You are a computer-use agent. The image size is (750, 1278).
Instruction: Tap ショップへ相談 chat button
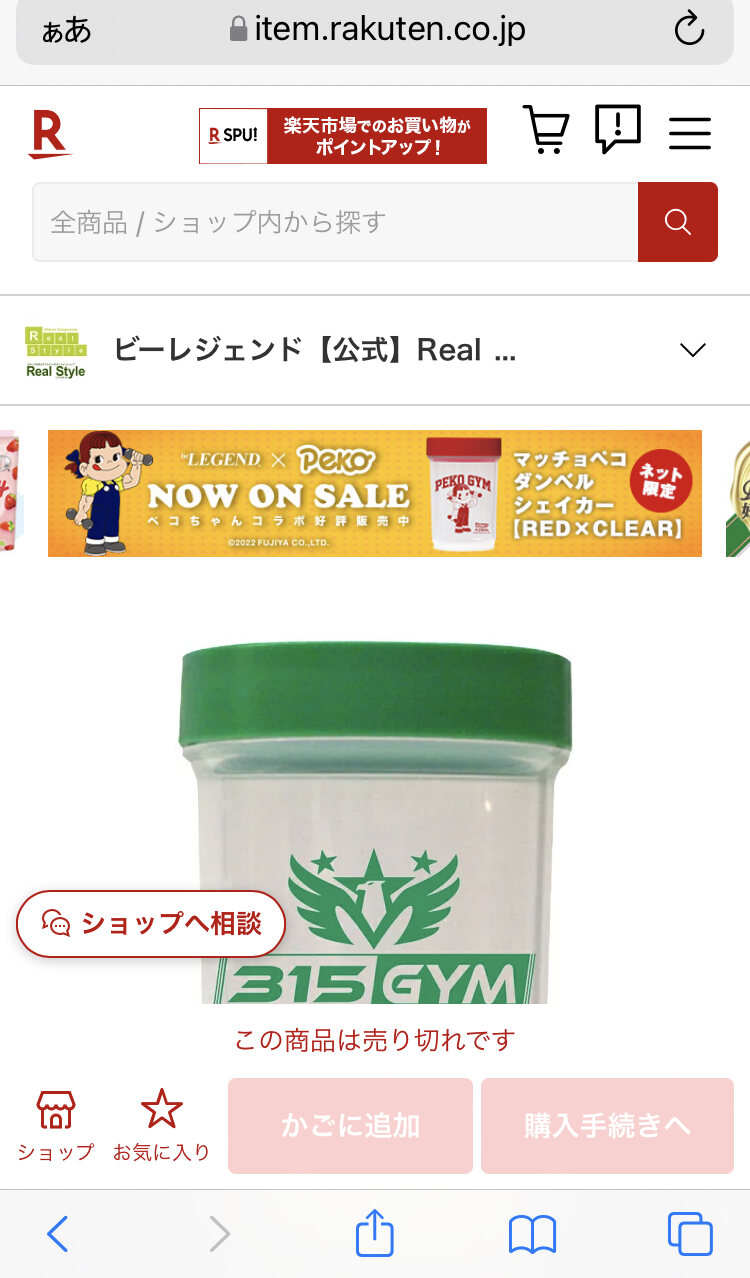151,924
